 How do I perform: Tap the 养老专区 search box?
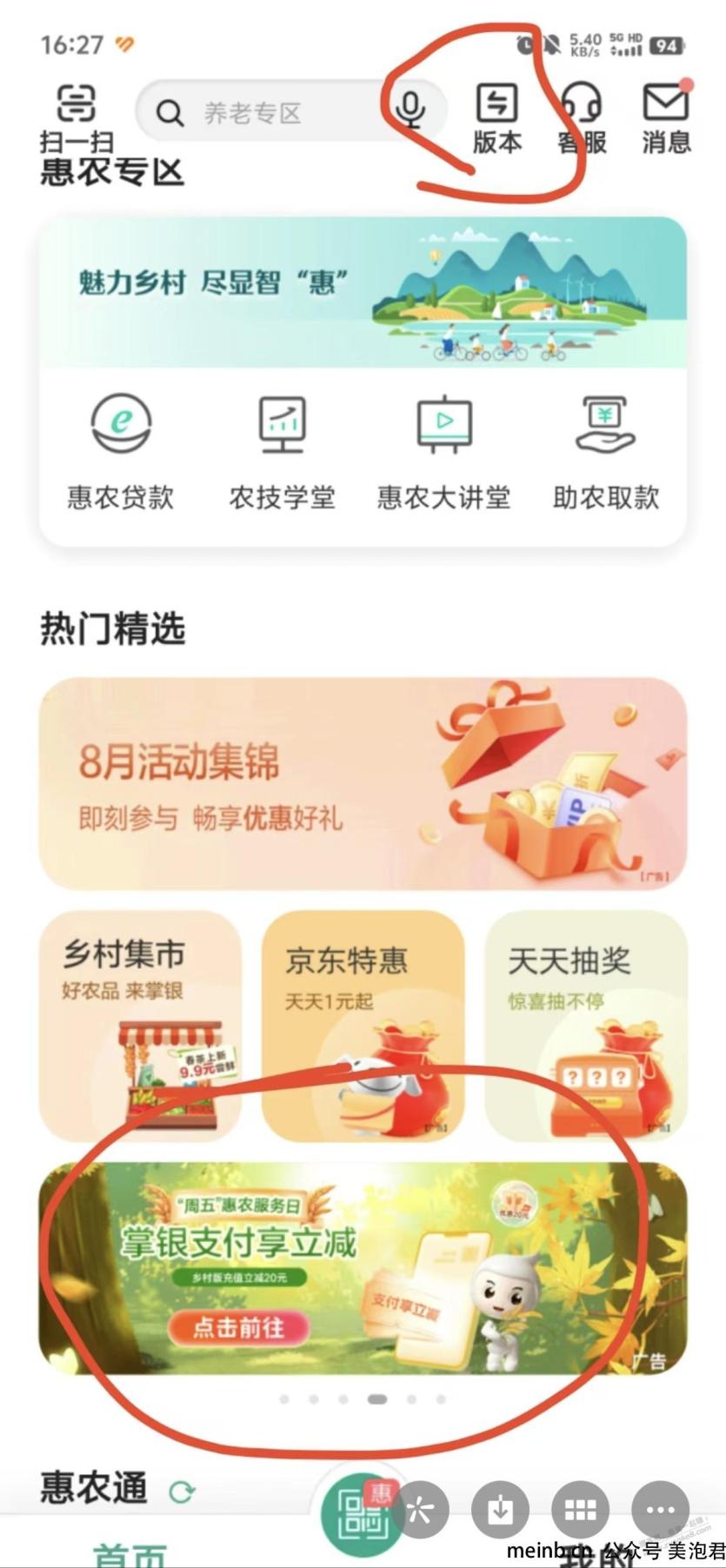[x=261, y=113]
